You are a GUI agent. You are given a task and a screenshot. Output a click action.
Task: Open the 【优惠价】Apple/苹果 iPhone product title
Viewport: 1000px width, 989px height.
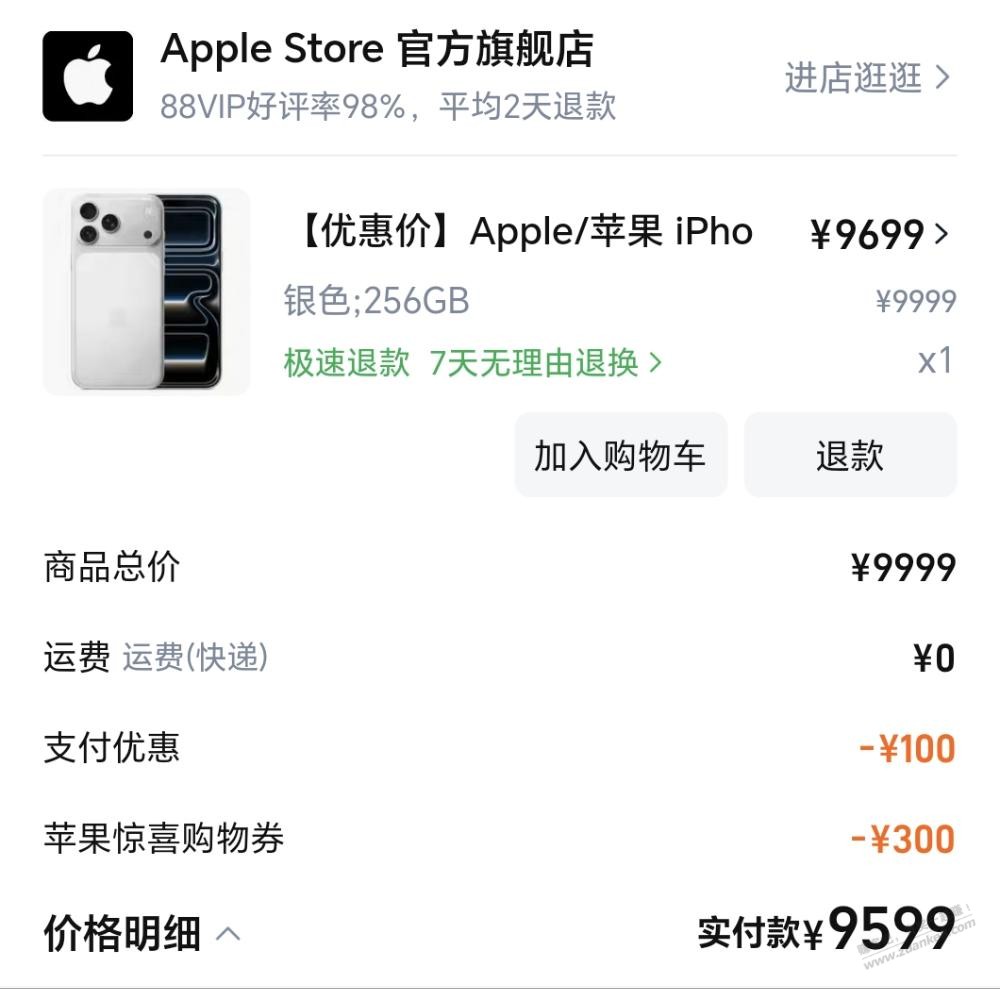(521, 232)
